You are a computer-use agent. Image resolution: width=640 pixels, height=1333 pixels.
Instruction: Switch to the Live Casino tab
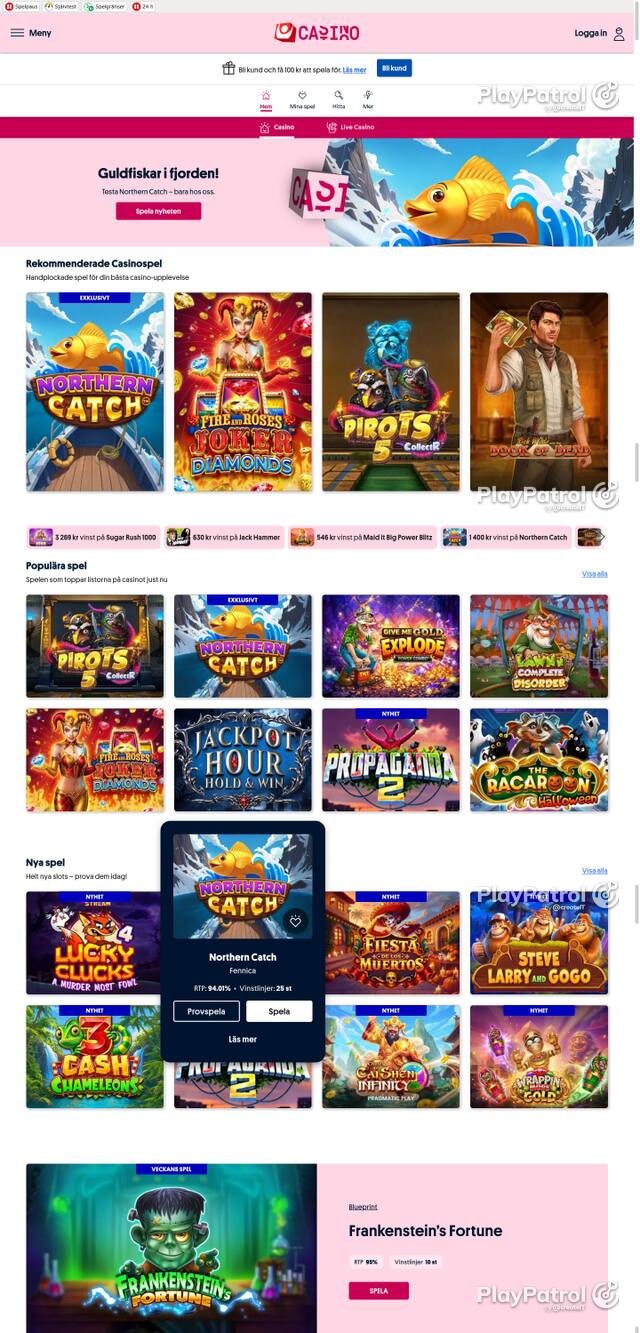(x=350, y=127)
